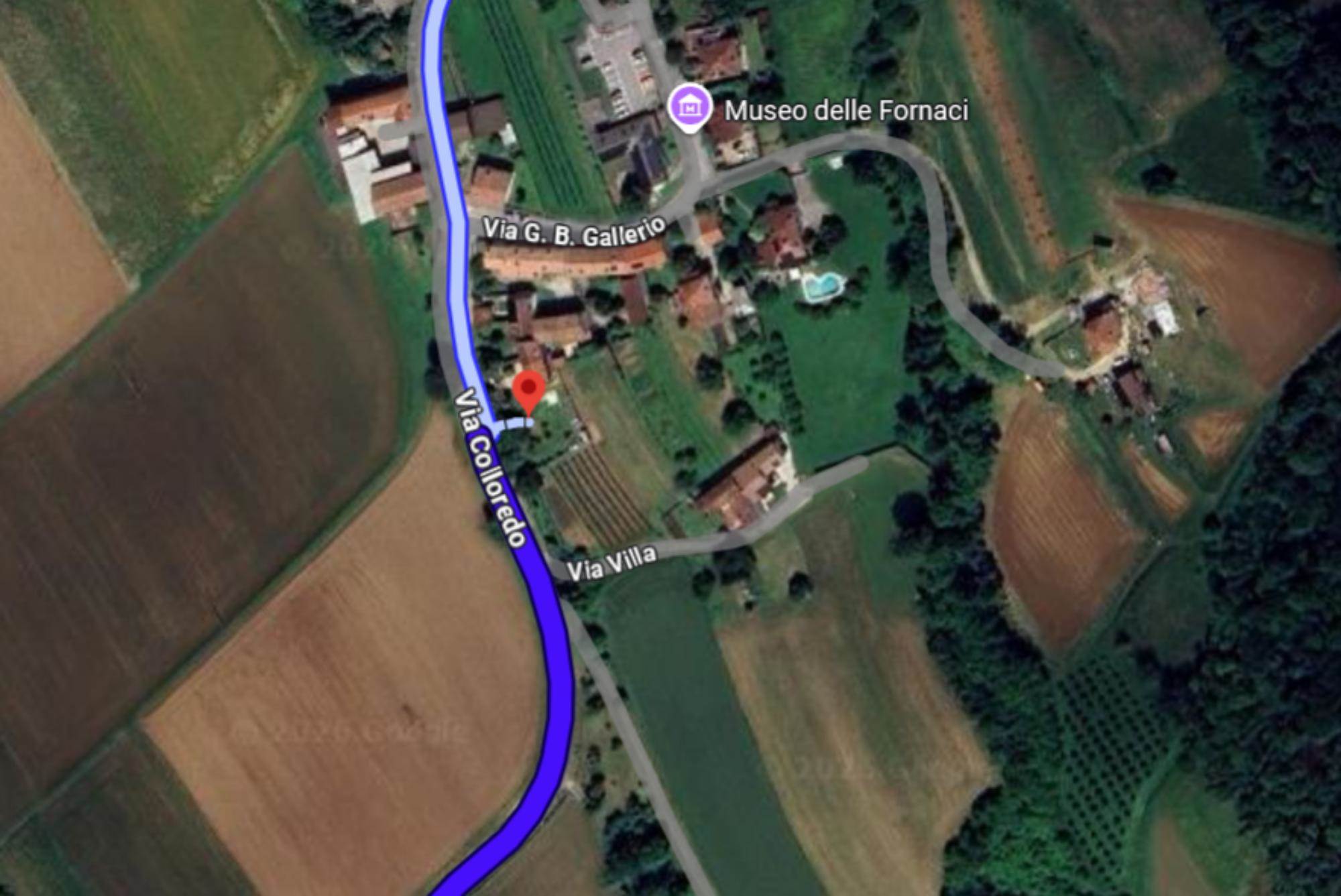Open the Museo delle Fornaci place marker
1341x896 pixels.
coord(689,107)
